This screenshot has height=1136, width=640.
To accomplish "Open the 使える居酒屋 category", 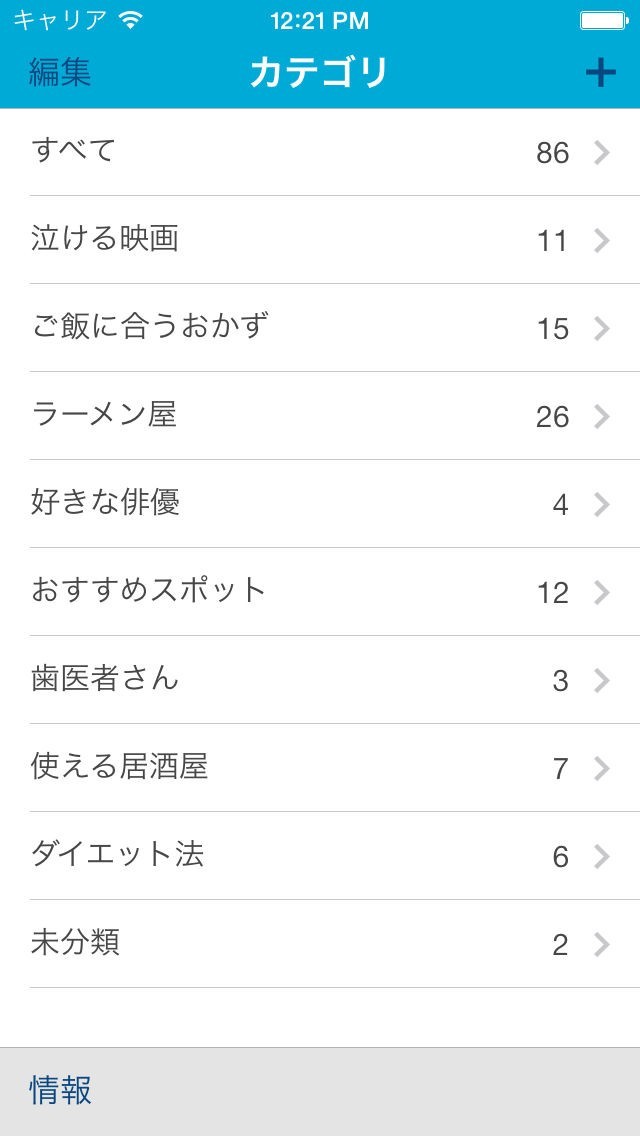I will [320, 768].
